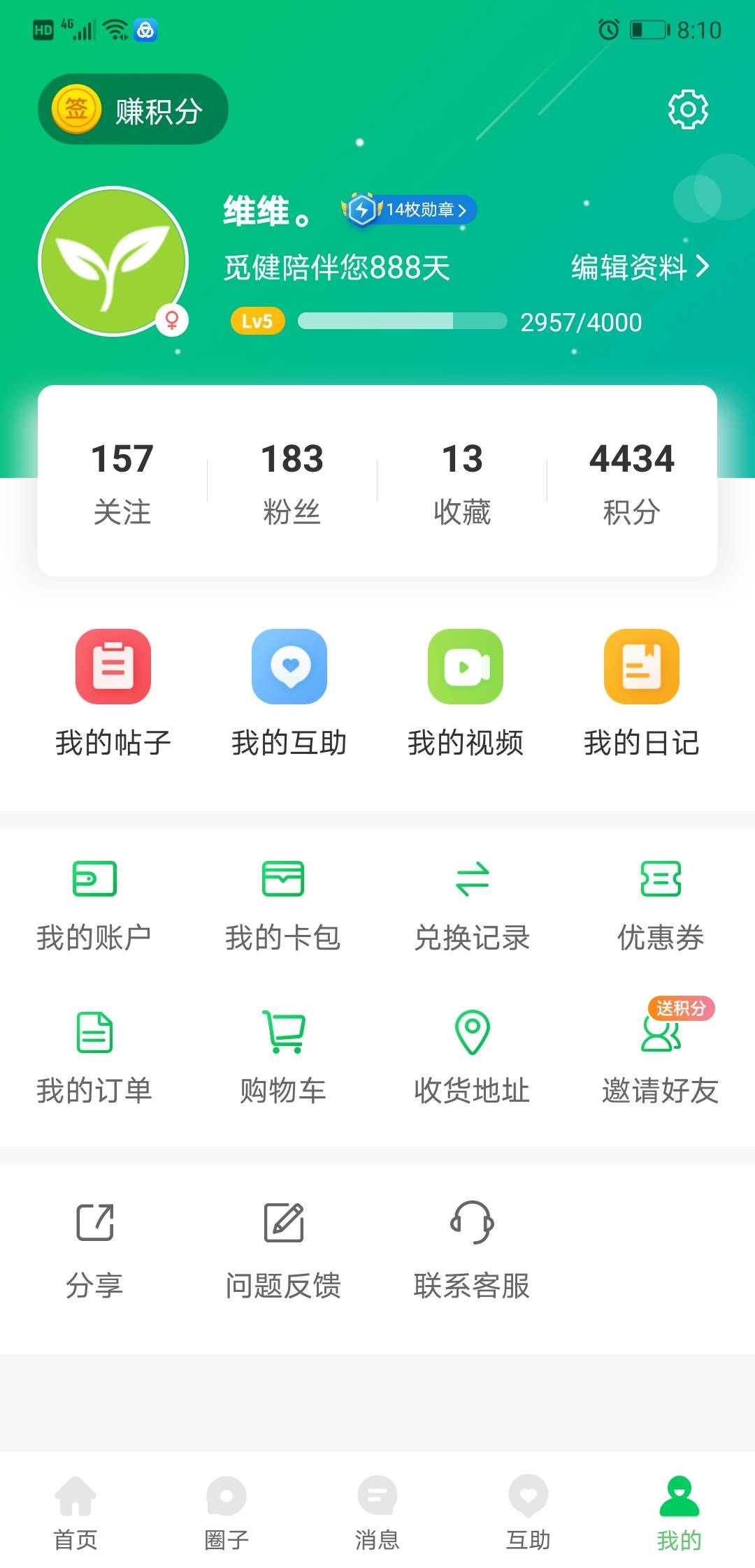Open 我的帖子 (My Posts) clipboard icon
Viewport: 755px width, 1568px height.
click(x=113, y=666)
